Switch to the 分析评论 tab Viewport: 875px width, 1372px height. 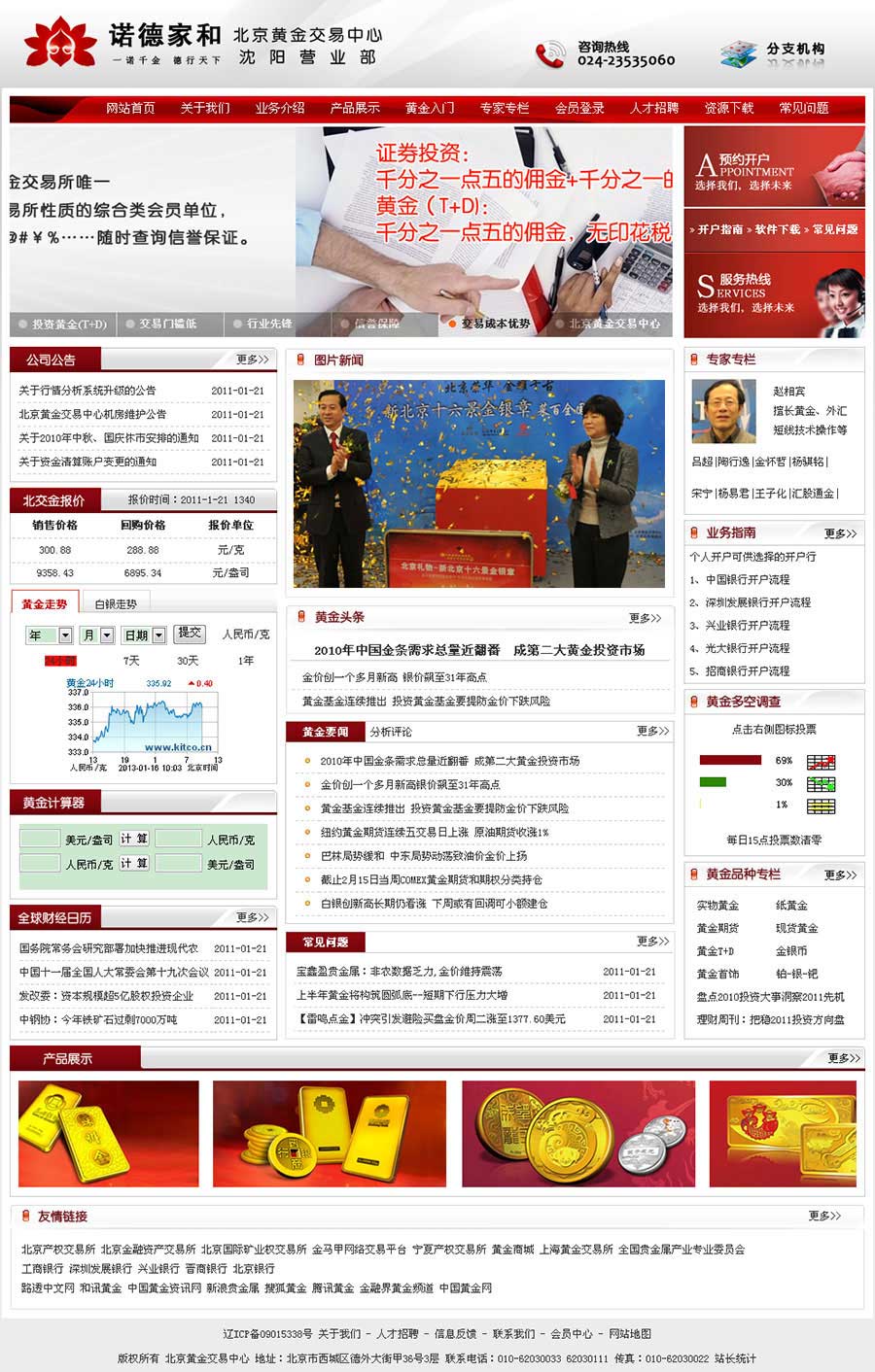click(x=391, y=732)
